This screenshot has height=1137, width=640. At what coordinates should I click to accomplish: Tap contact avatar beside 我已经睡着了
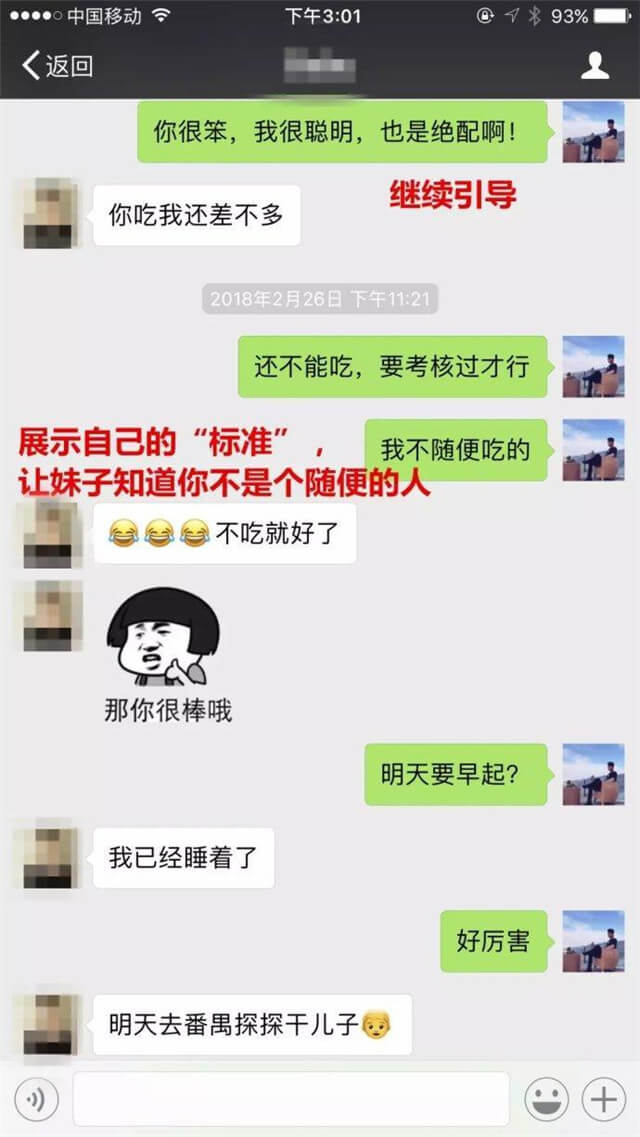(x=49, y=858)
